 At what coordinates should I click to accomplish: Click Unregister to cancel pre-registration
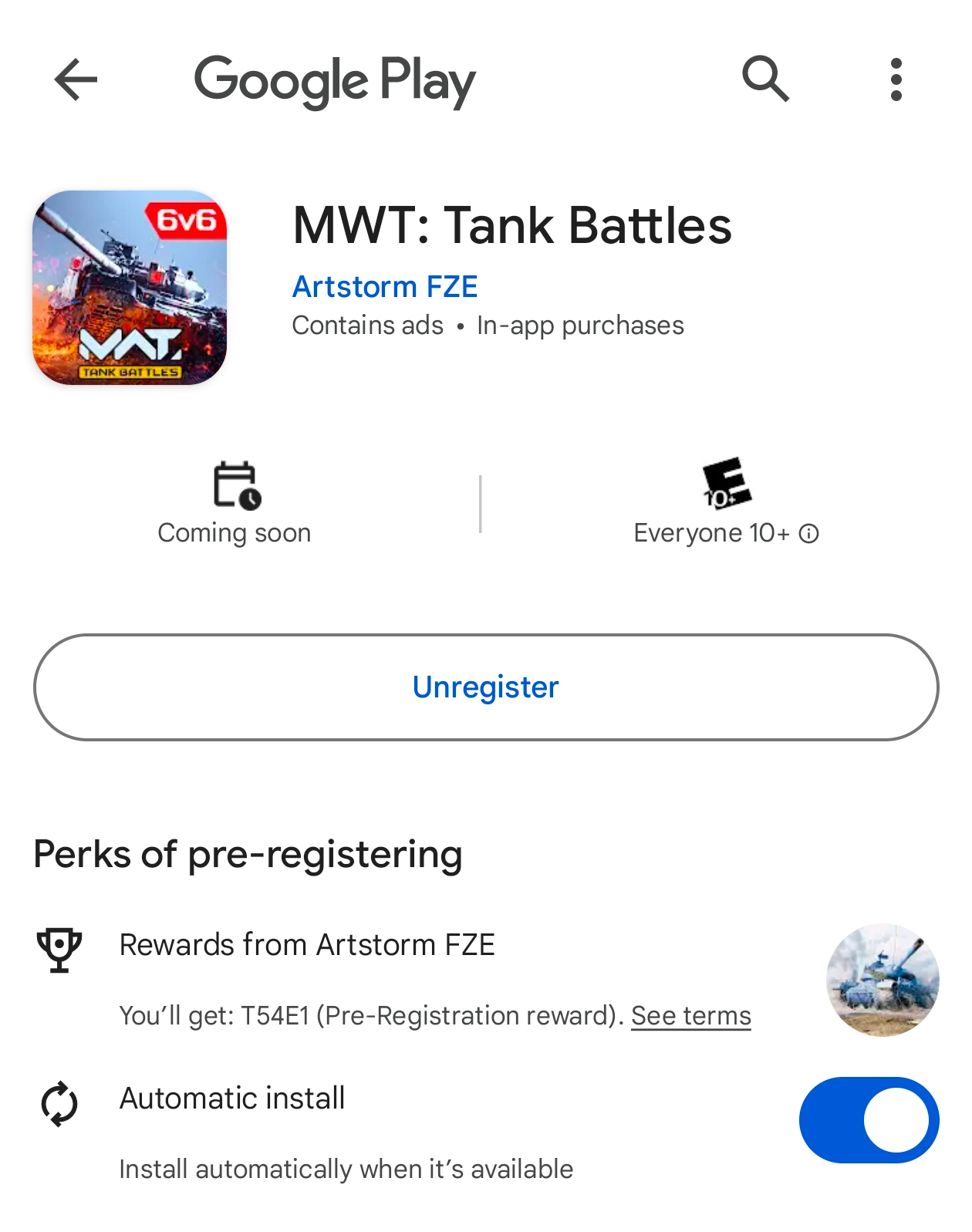(x=486, y=687)
